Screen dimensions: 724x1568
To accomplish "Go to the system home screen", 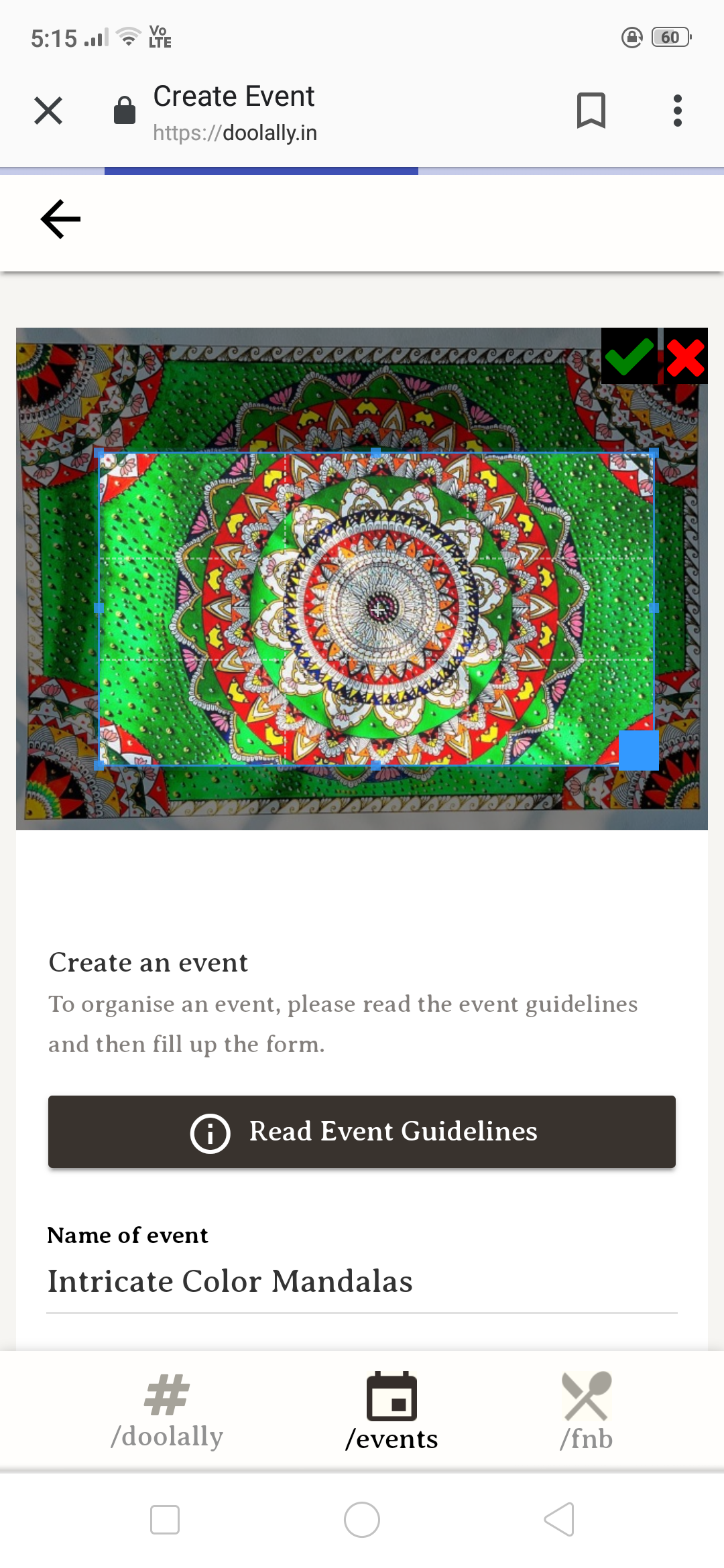I will coord(362,1520).
